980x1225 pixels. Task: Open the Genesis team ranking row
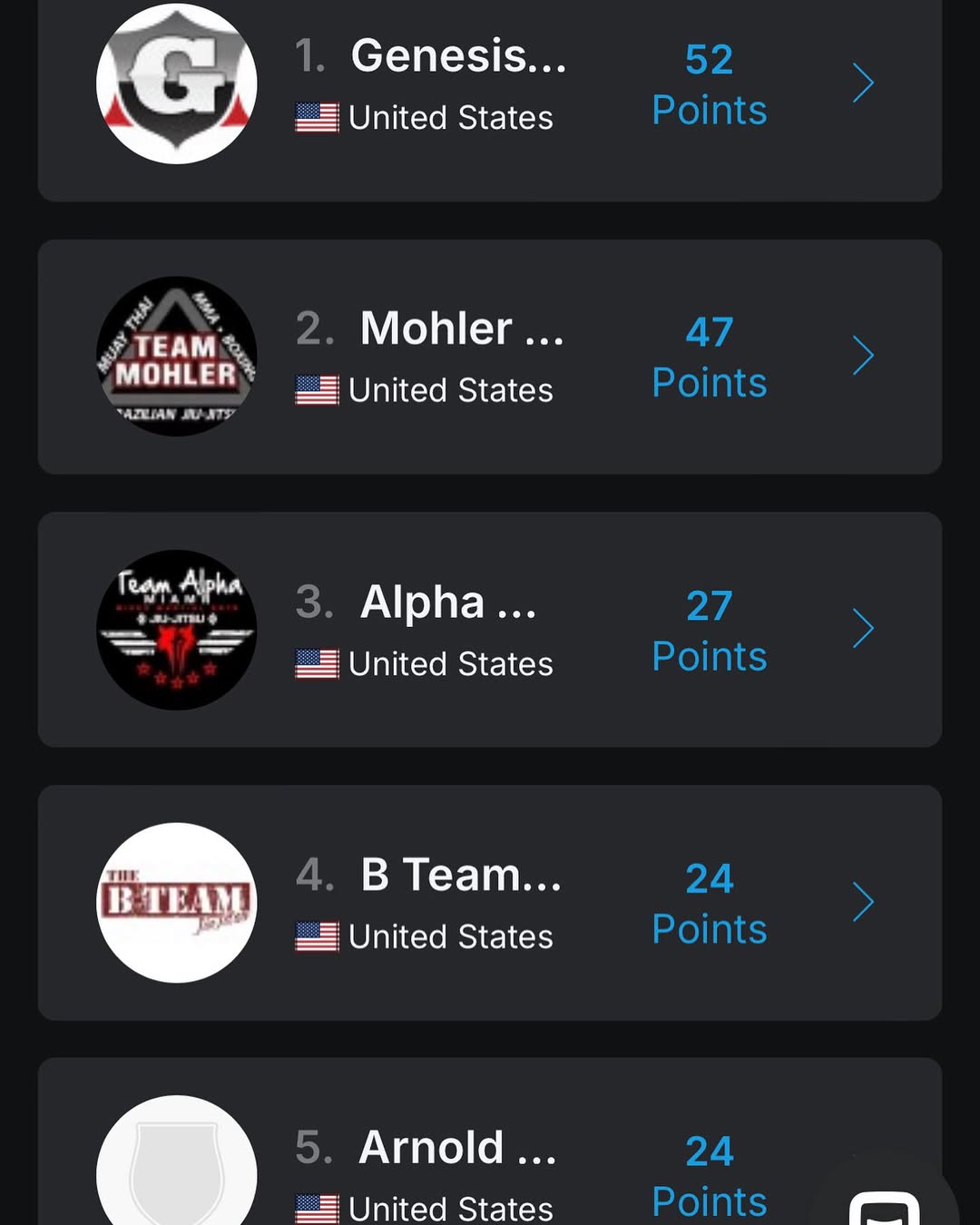(490, 86)
